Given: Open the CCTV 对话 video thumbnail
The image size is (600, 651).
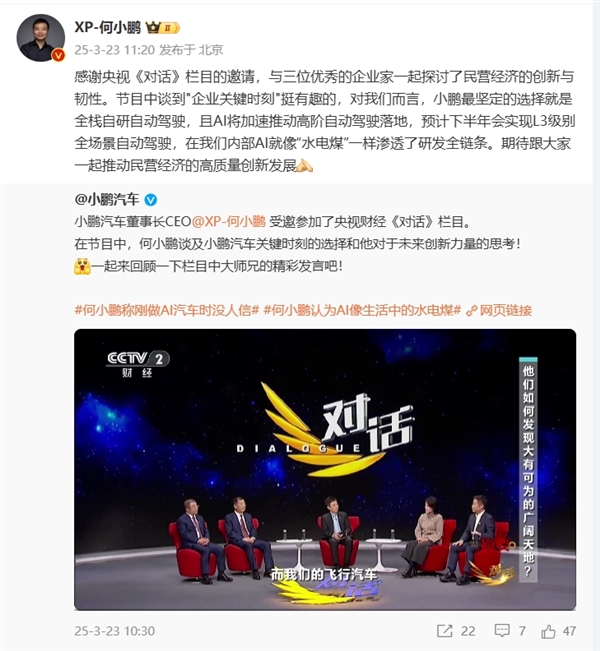Looking at the screenshot, I should pos(325,468).
